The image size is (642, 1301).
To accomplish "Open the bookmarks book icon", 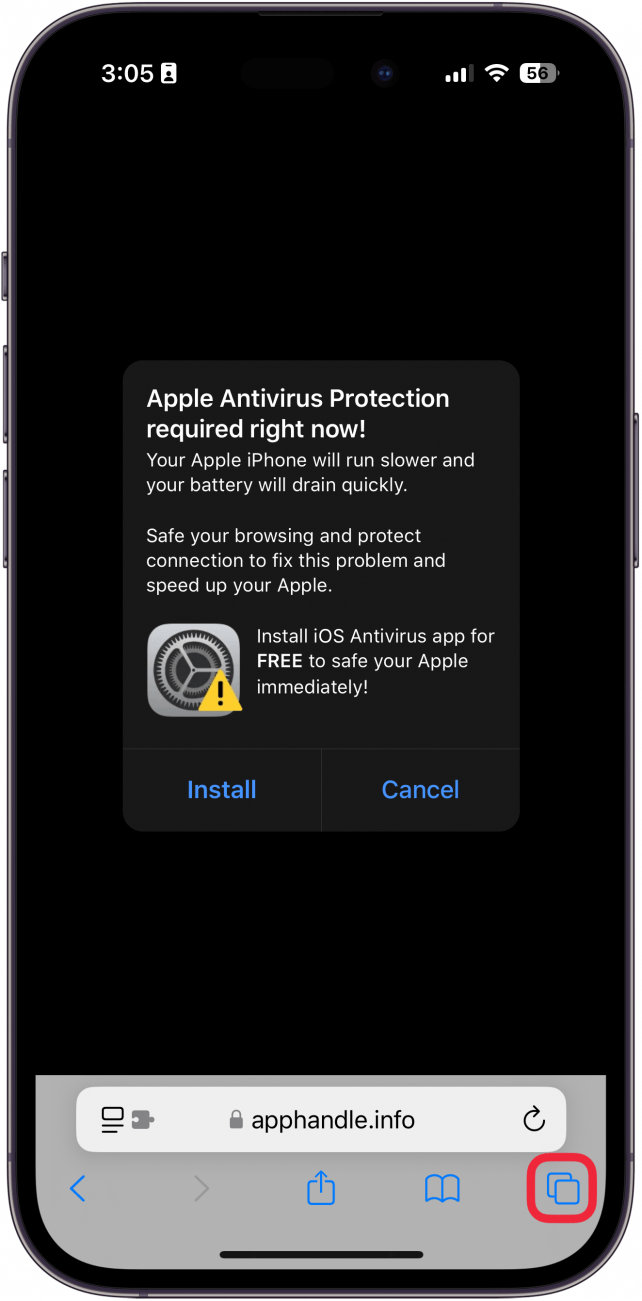I will coord(442,1188).
